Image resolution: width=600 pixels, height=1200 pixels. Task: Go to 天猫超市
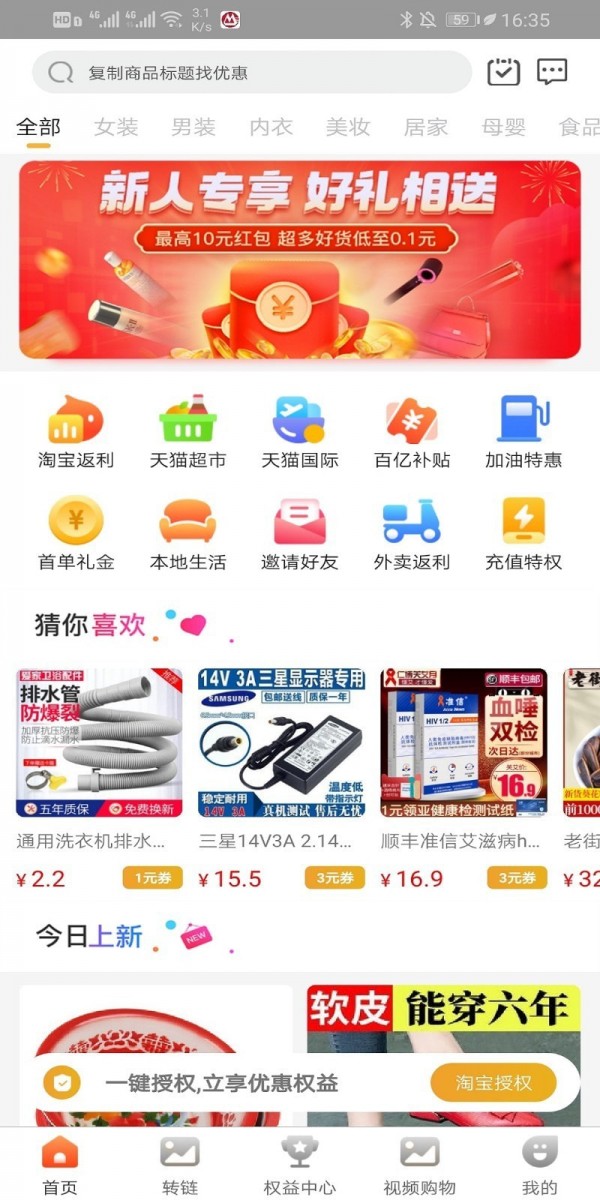(188, 432)
